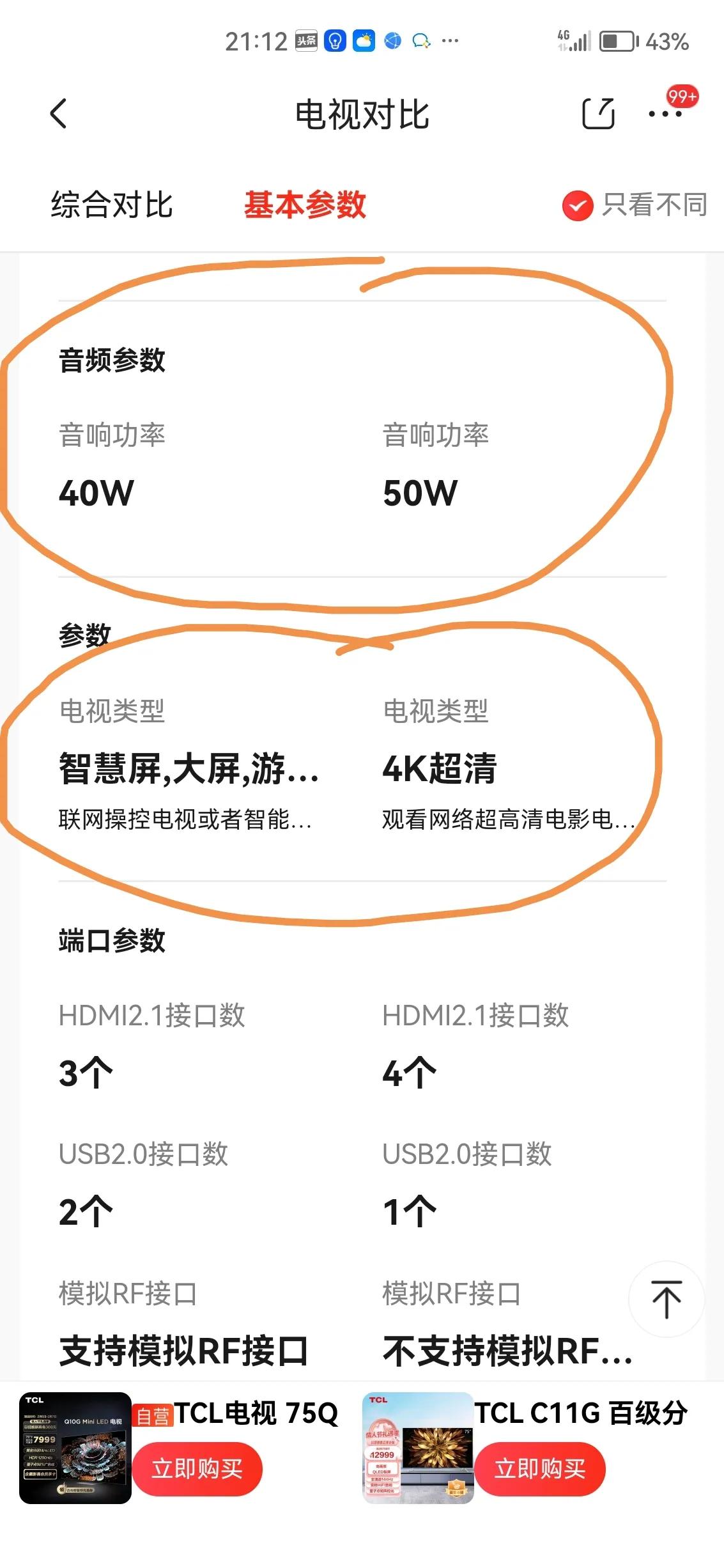724x1568 pixels.
Task: Toggle the 只看不同 differences-only filter
Action: point(633,205)
